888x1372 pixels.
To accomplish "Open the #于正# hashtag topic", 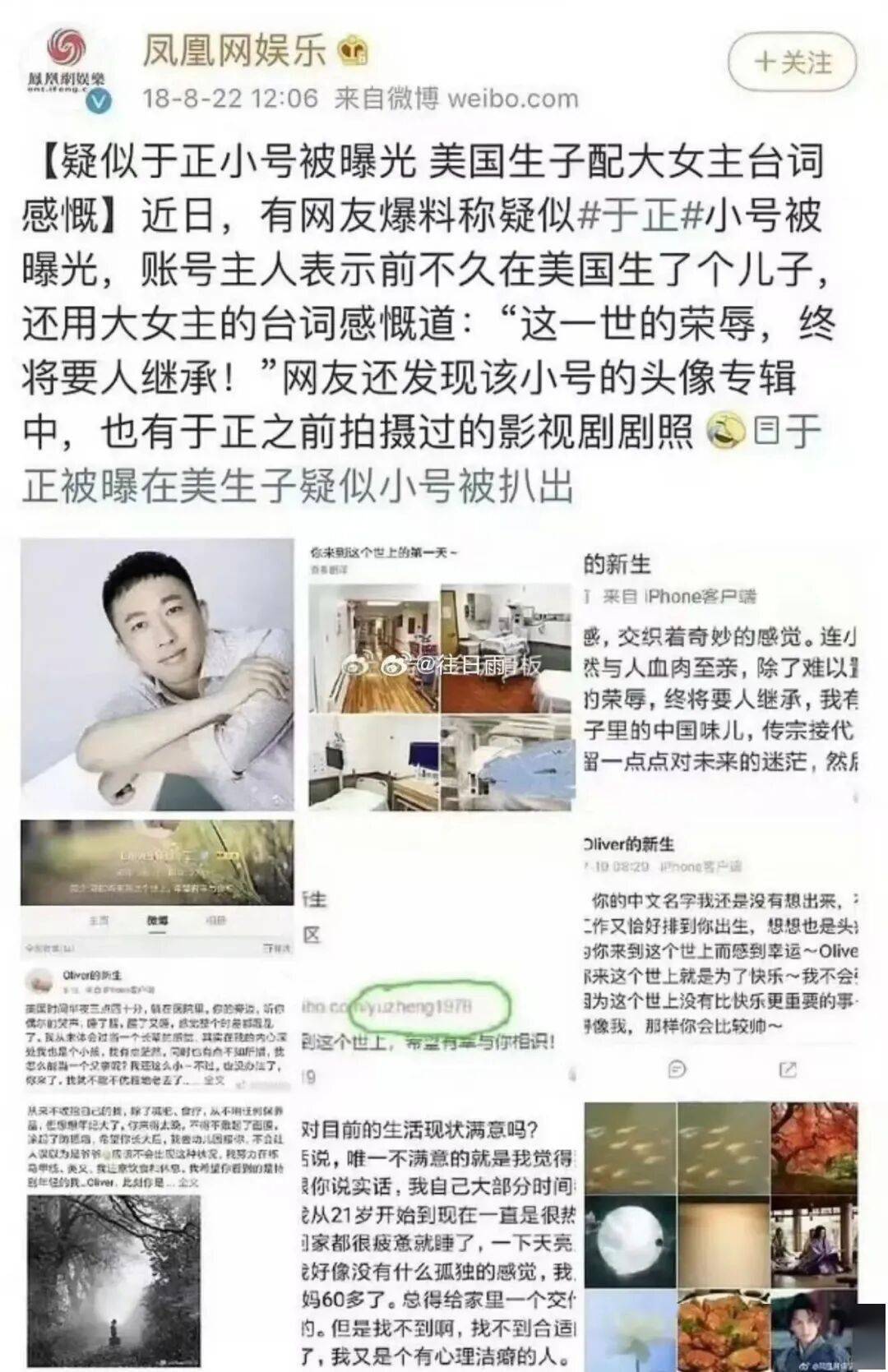I will point(643,216).
